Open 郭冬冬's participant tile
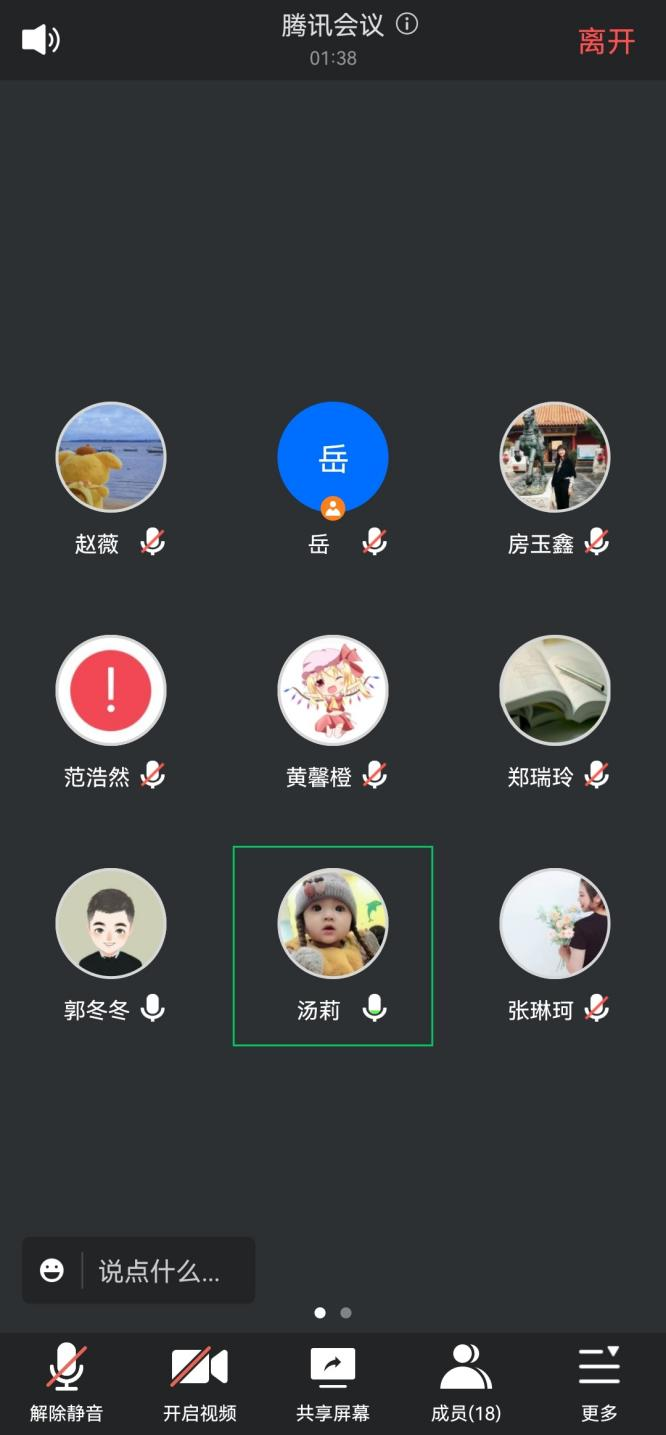666x1435 pixels. [x=111, y=922]
